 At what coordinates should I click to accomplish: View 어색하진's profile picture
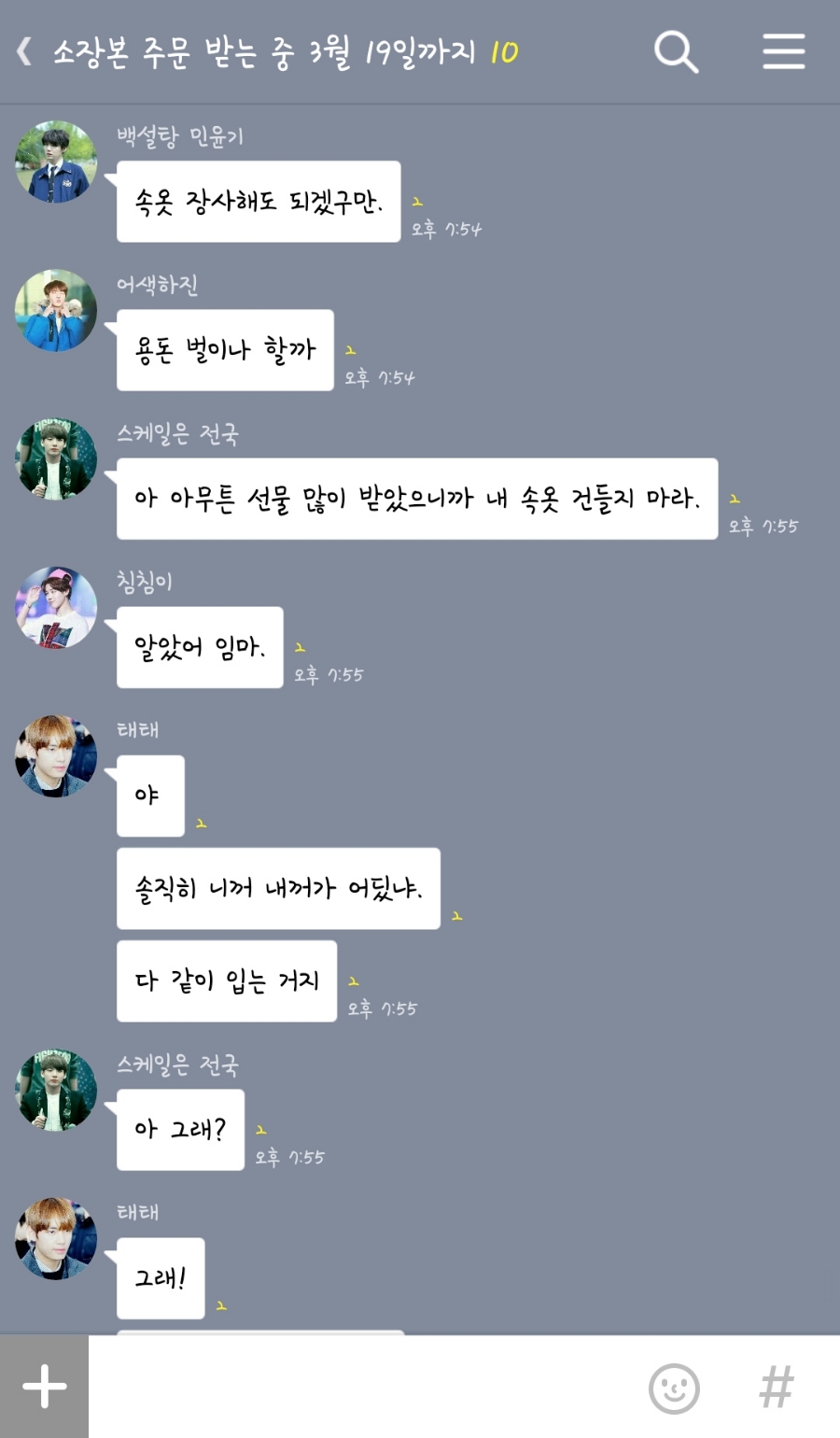point(56,311)
